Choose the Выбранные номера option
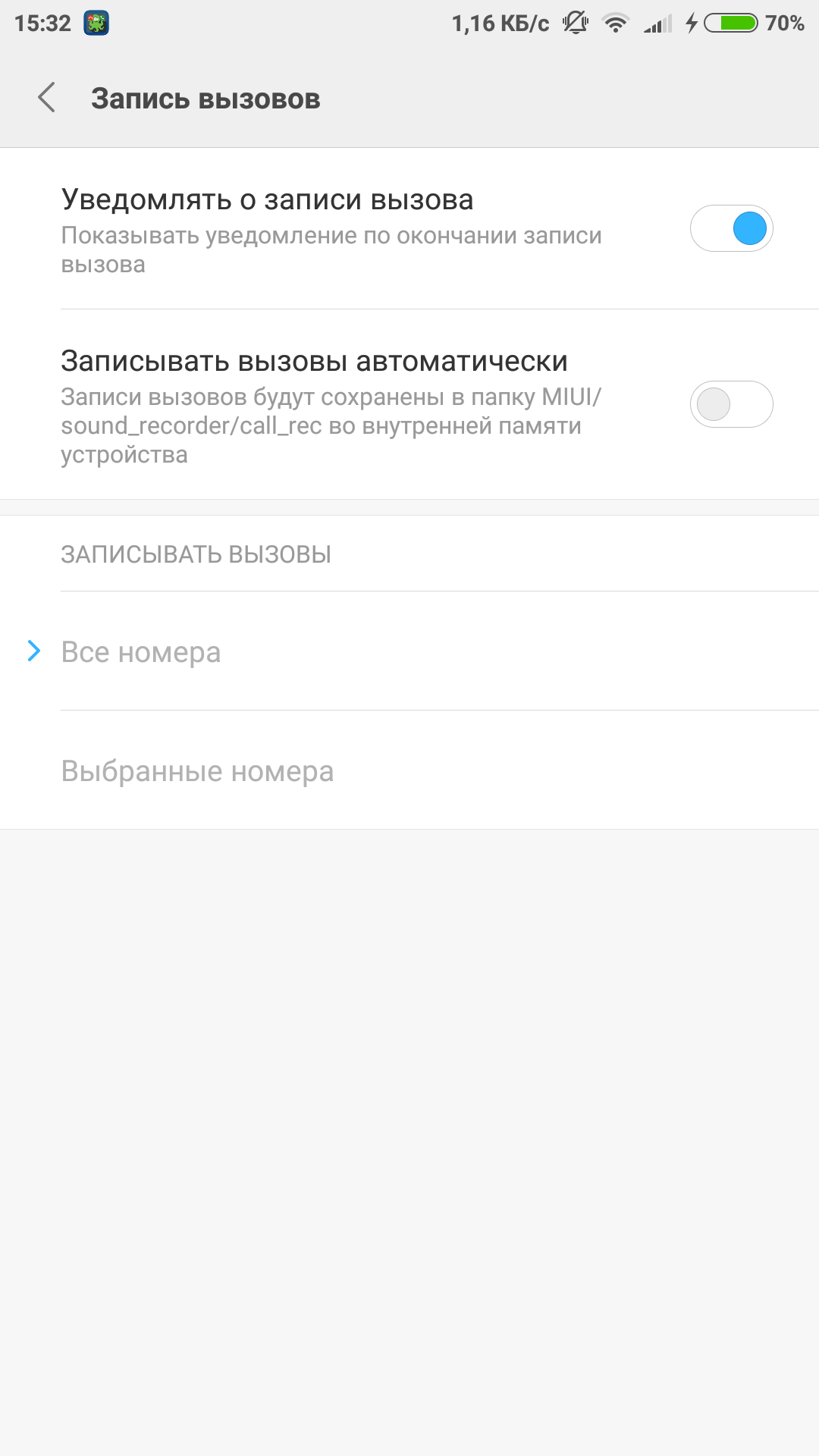This screenshot has height=1456, width=819. coord(197,771)
